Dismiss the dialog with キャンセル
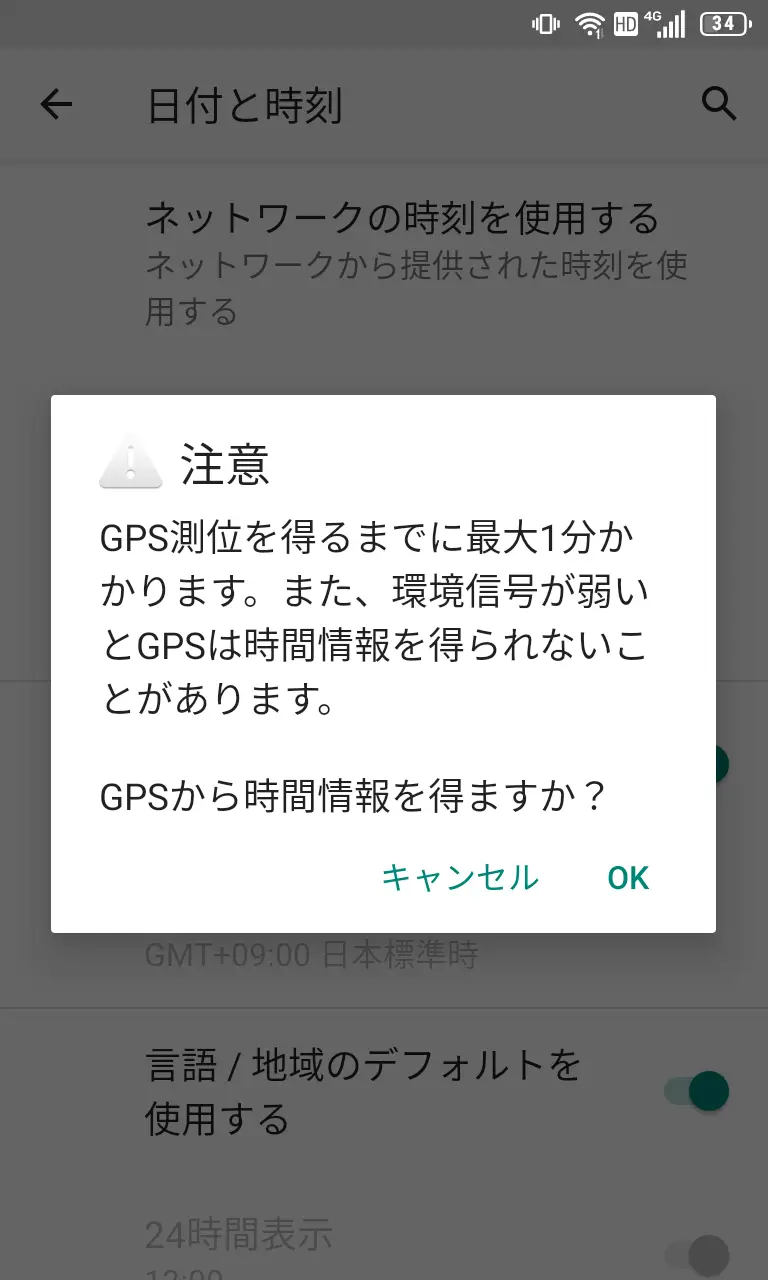The width and height of the screenshot is (768, 1280). coord(460,878)
